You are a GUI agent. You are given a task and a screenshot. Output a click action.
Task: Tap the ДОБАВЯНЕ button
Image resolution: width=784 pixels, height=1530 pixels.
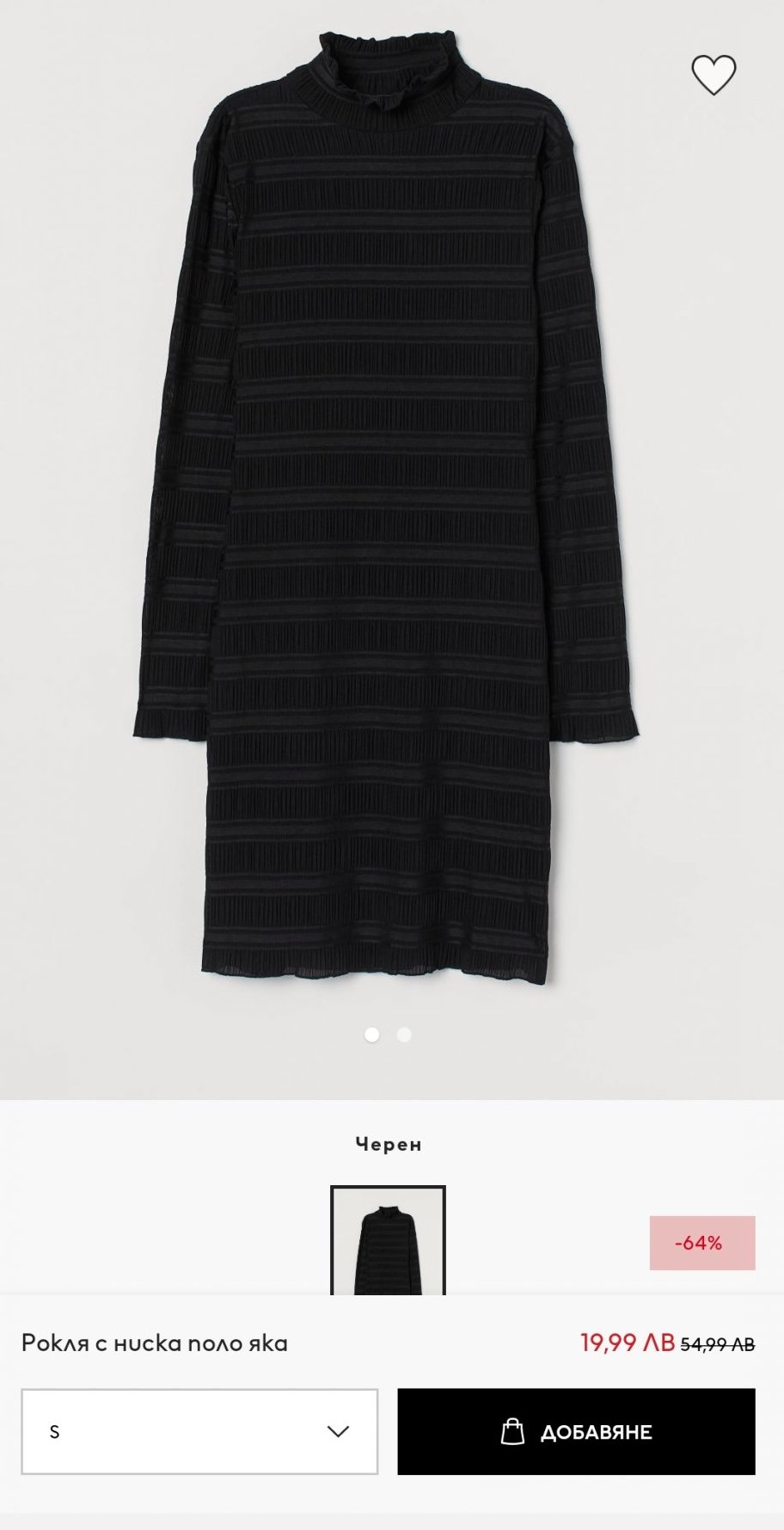(576, 1431)
